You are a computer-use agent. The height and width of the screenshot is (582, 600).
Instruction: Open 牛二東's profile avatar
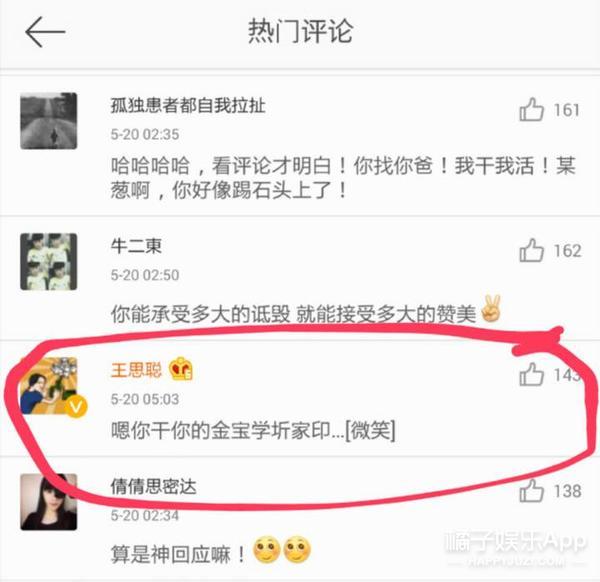pos(49,262)
